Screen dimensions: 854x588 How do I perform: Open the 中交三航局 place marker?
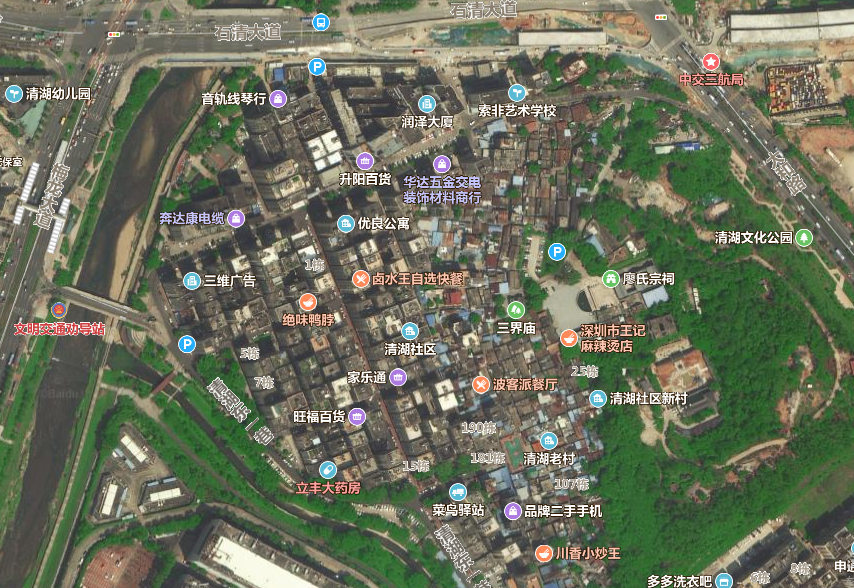[711, 61]
